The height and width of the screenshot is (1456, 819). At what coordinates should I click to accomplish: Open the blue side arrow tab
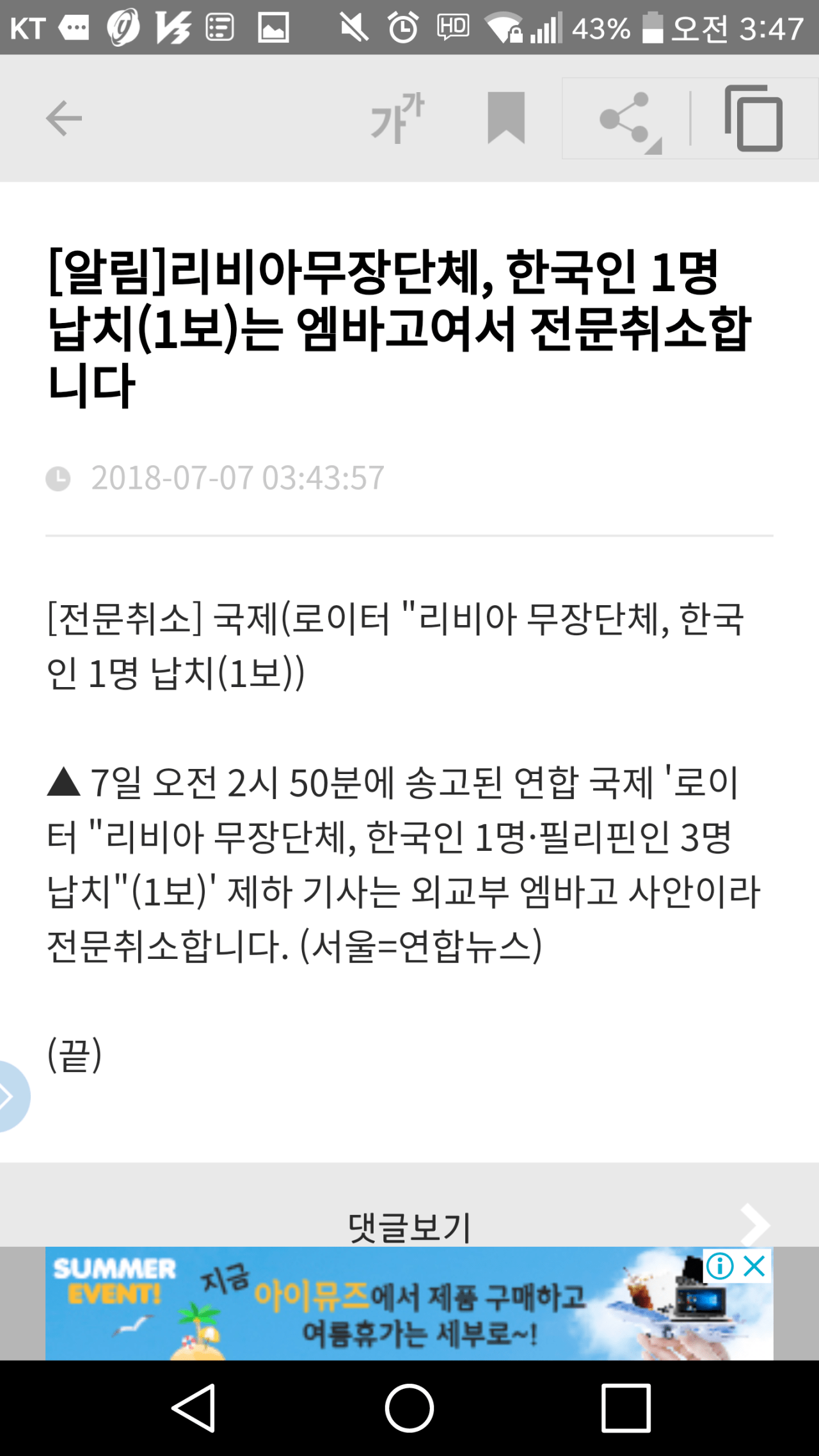coord(12,1096)
